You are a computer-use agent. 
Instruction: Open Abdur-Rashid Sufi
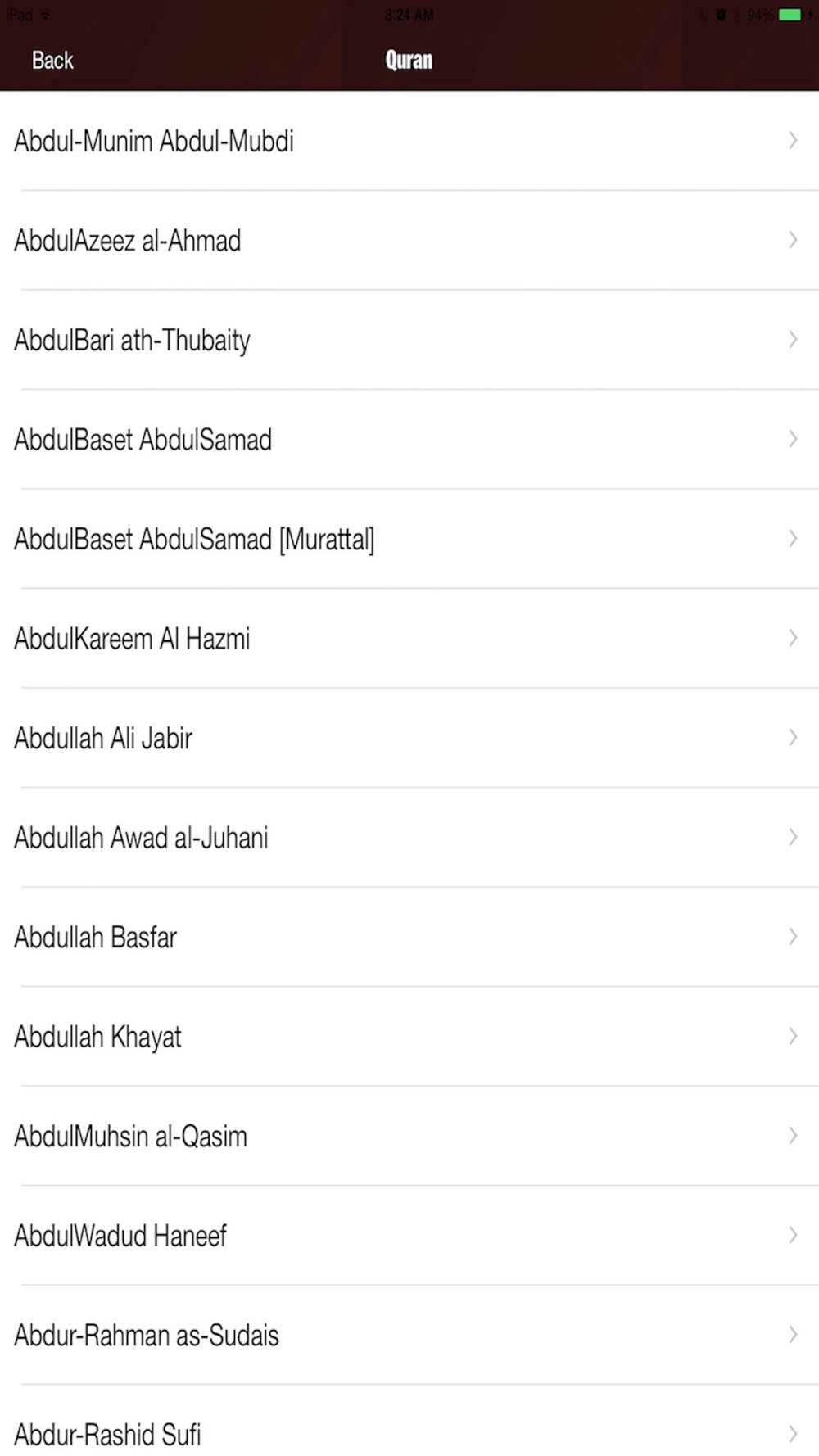click(x=409, y=1421)
